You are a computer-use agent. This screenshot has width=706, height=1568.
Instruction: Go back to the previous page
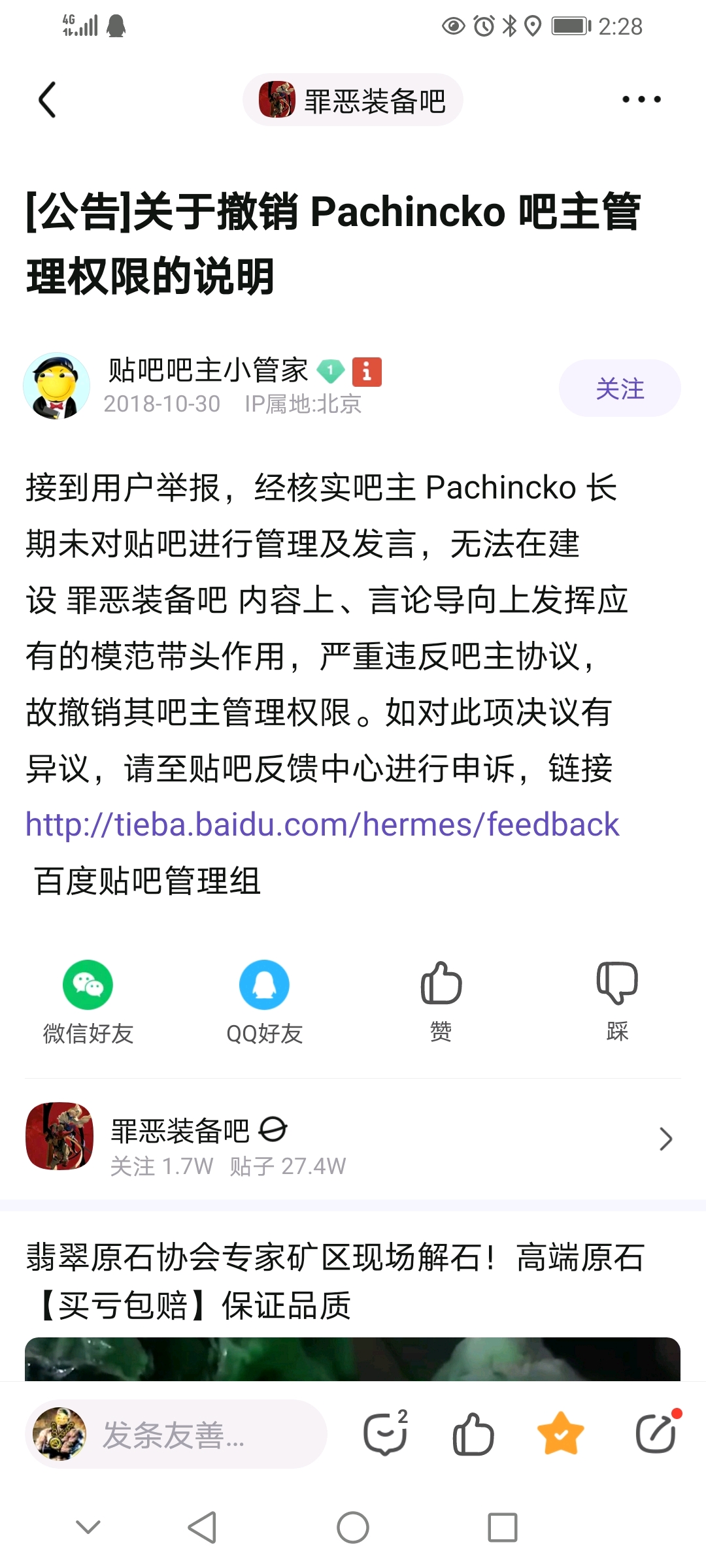point(47,100)
